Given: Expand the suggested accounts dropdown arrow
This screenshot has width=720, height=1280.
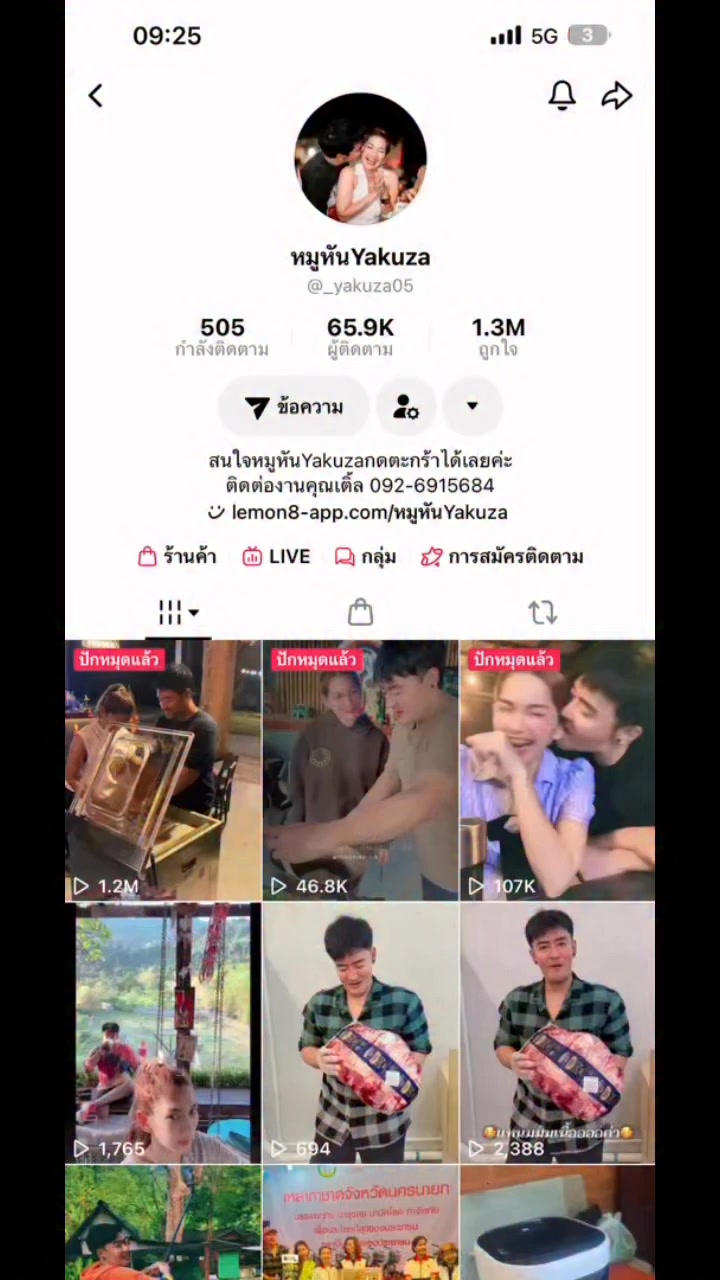Looking at the screenshot, I should pos(472,407).
